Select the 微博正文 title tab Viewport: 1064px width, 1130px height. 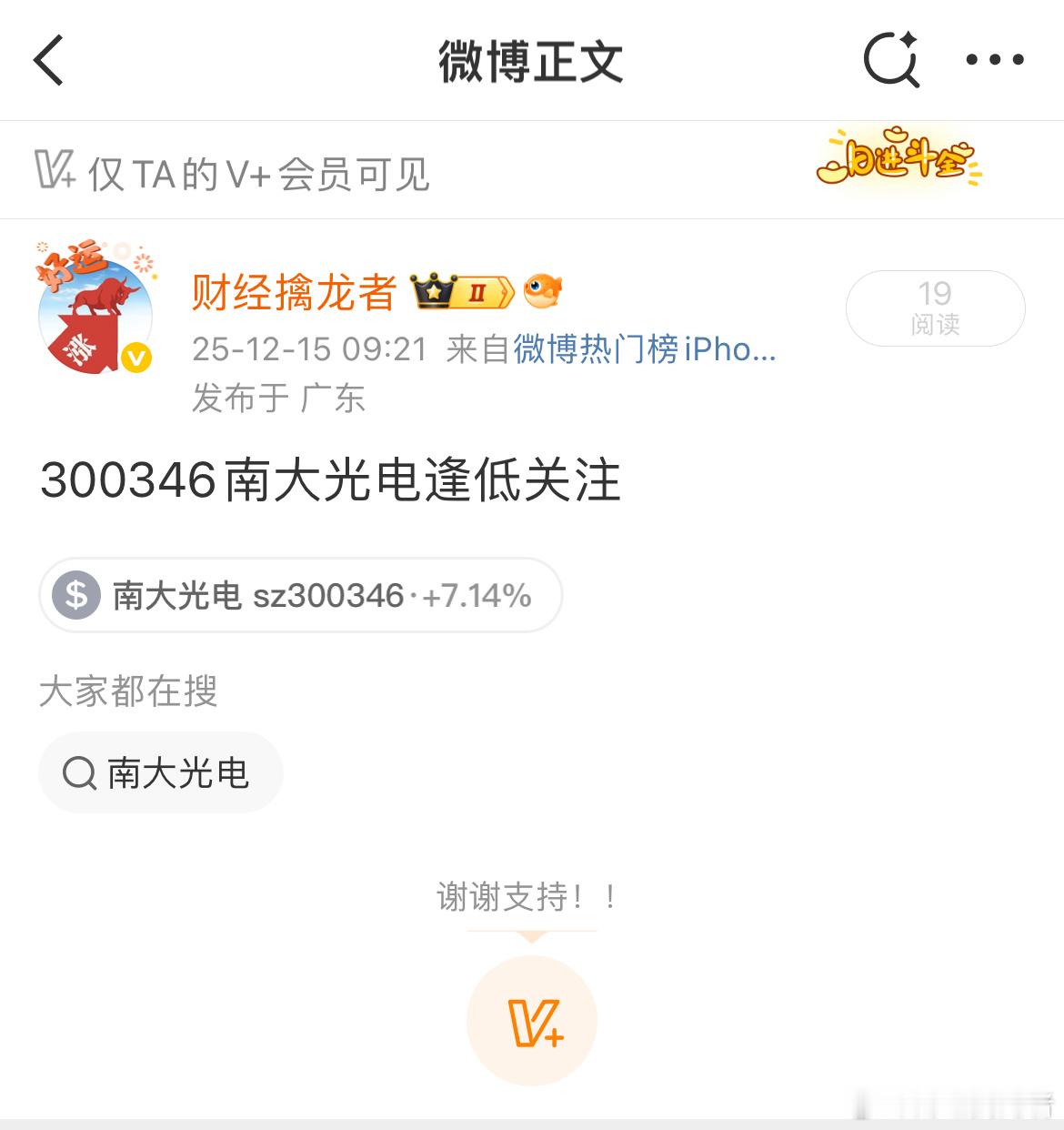point(532,60)
